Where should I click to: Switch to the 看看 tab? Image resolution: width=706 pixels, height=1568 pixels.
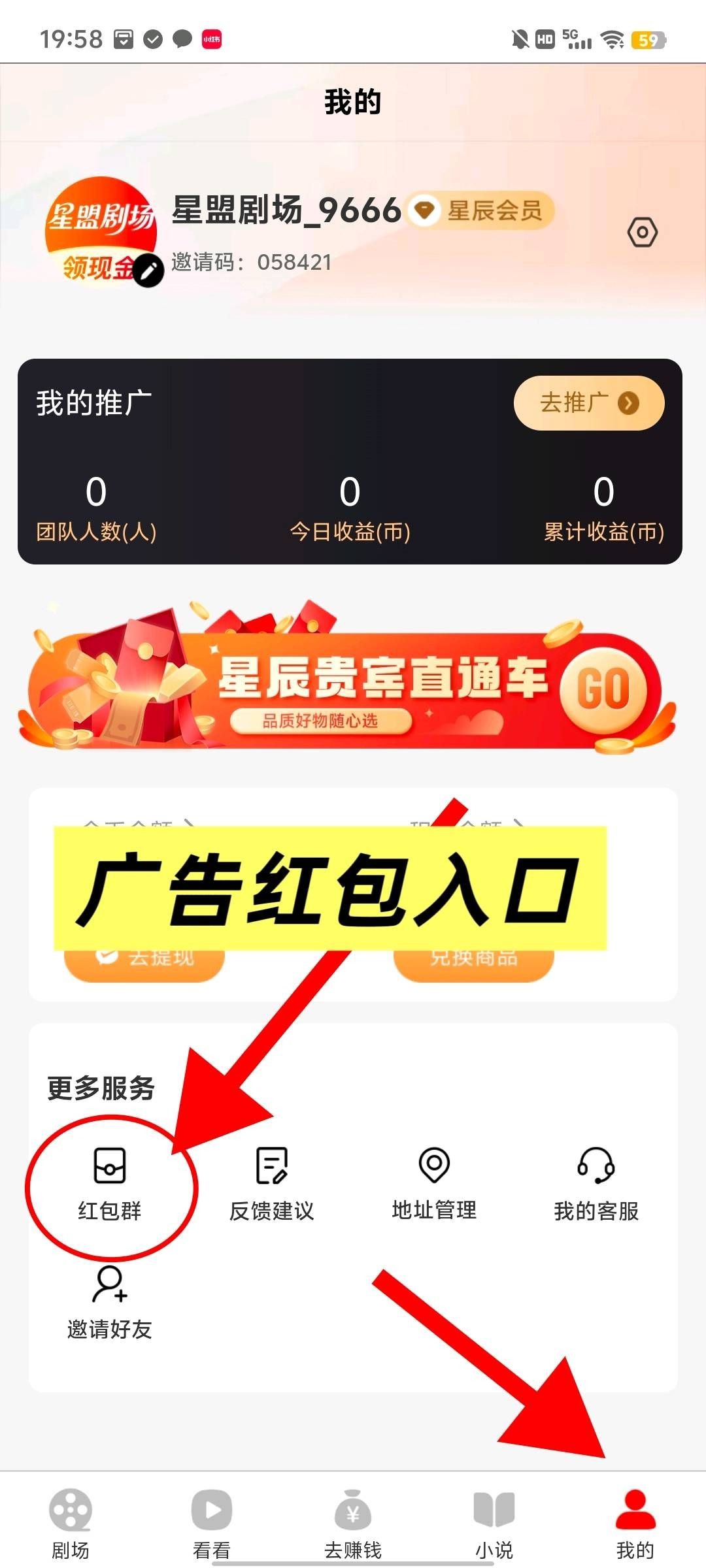click(x=212, y=1524)
